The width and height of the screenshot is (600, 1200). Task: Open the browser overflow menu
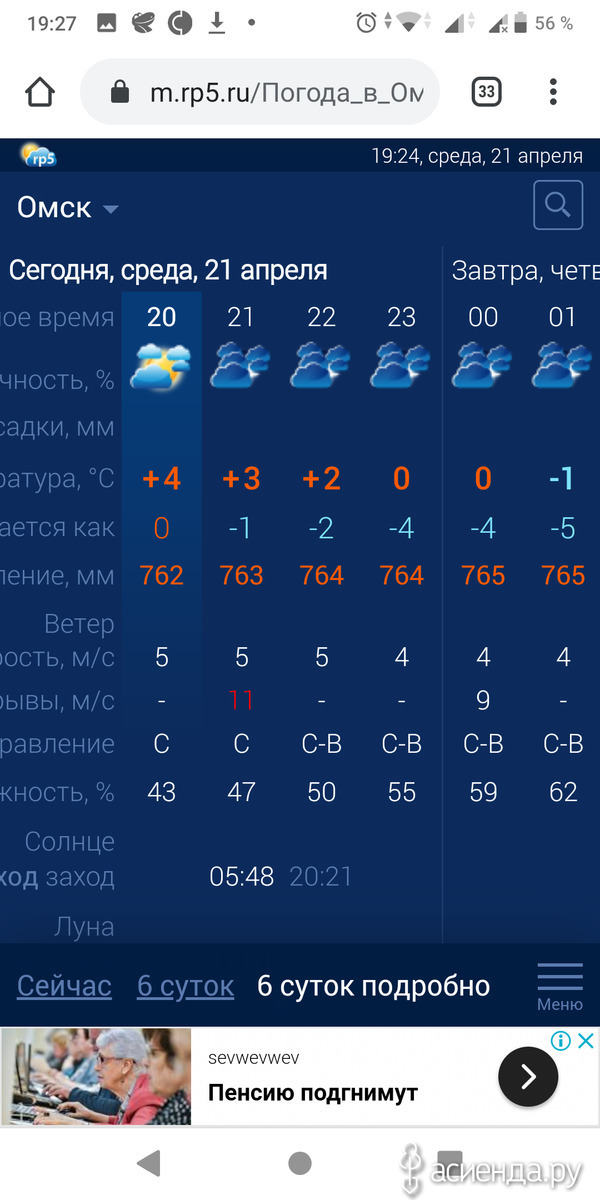coord(553,93)
